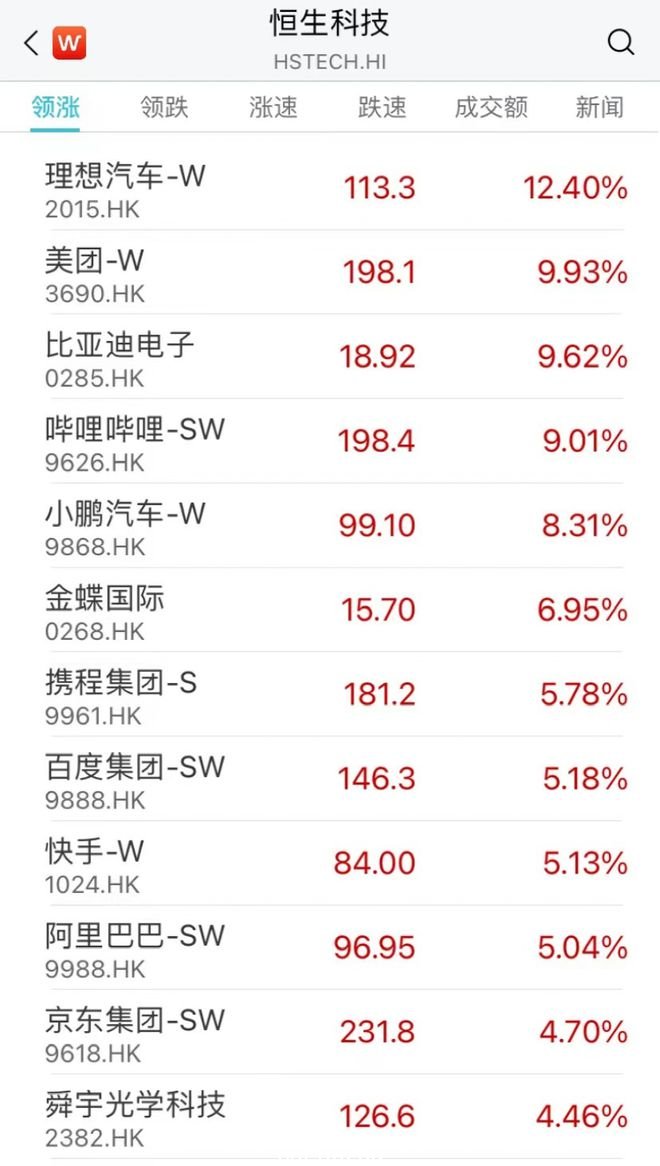Switch to the 新闻 tab
Viewport: 660px width, 1166px height.
[599, 108]
